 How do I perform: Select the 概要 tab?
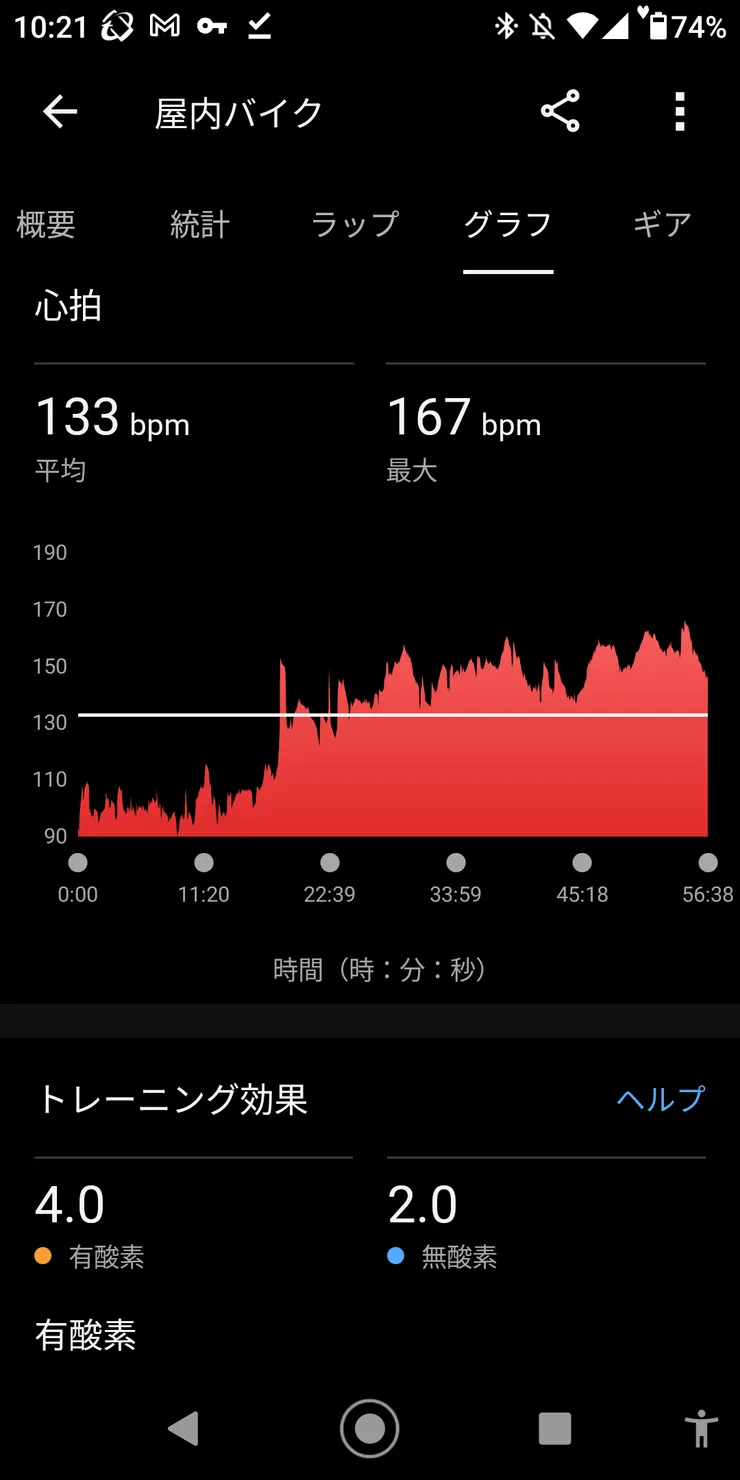[45, 225]
